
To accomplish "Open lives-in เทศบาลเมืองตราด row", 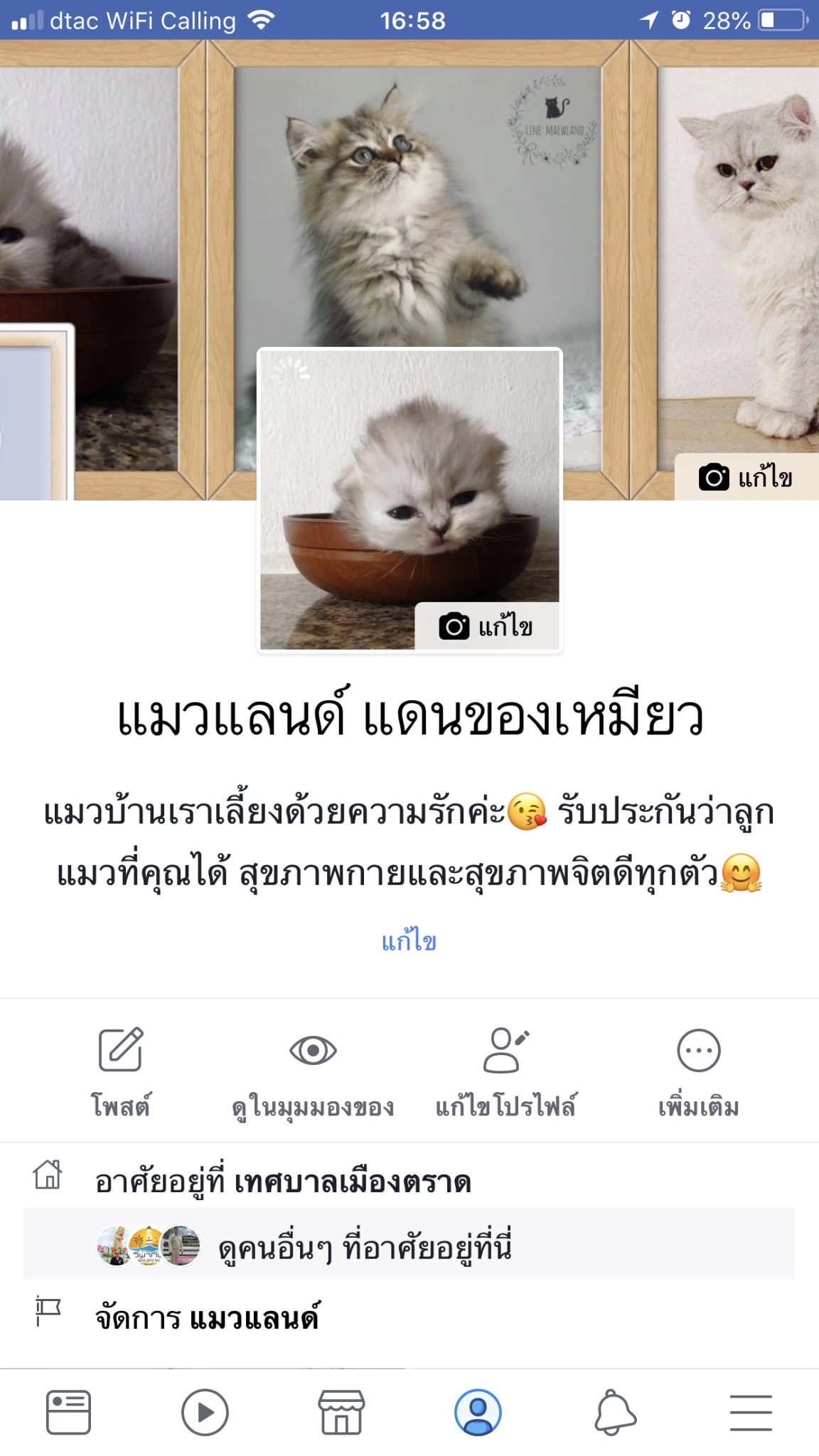I will [283, 1182].
